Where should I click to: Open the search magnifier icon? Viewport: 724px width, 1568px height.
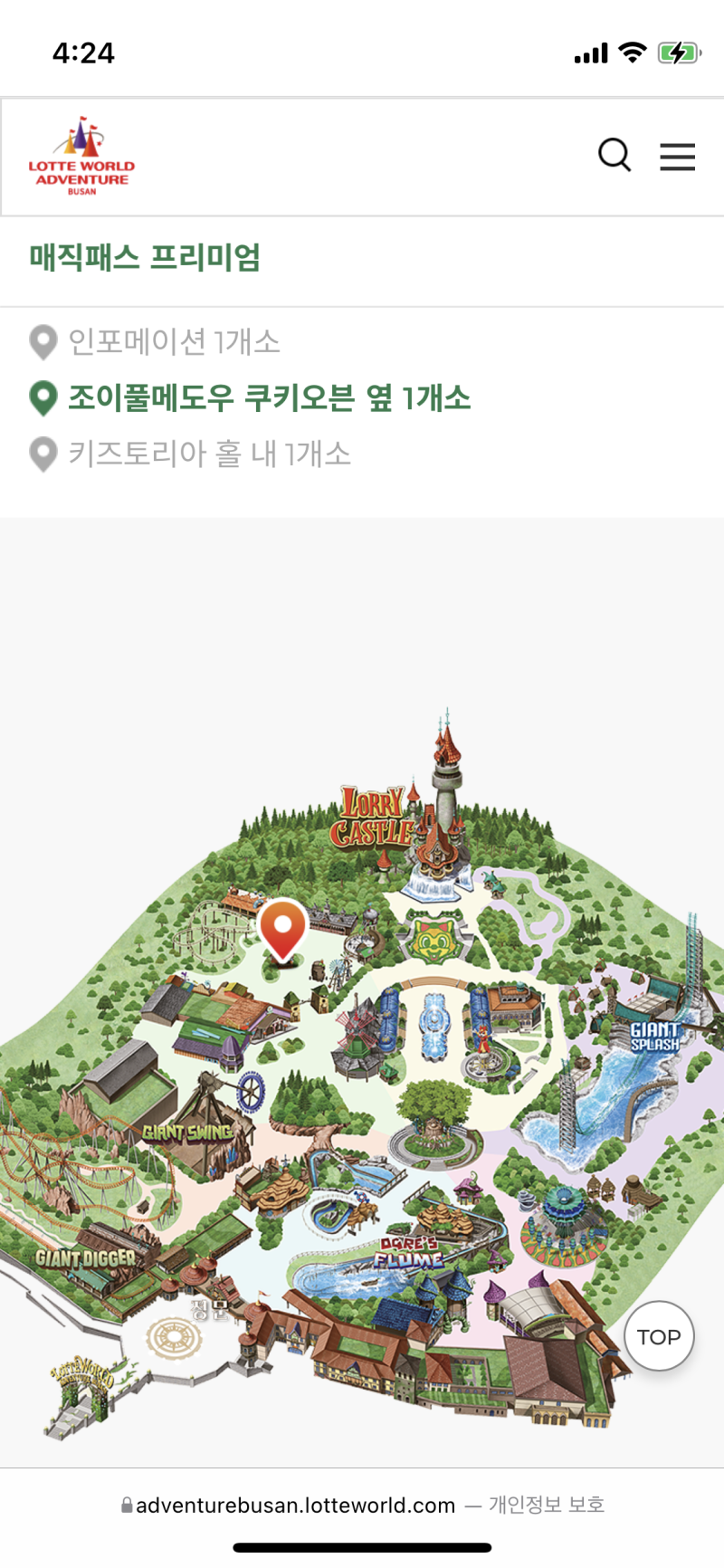click(x=615, y=155)
